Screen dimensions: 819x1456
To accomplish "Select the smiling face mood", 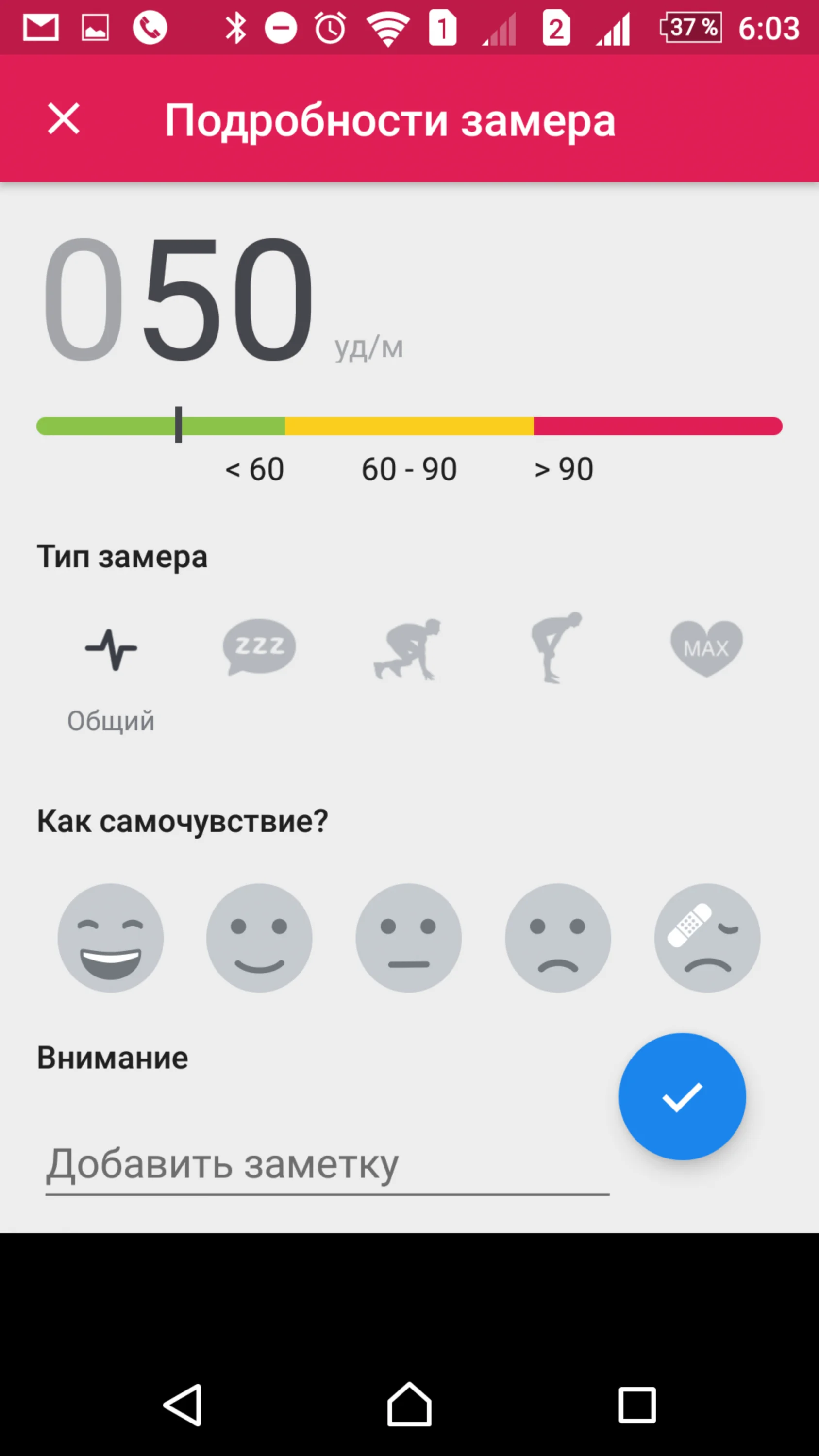I will (259, 938).
